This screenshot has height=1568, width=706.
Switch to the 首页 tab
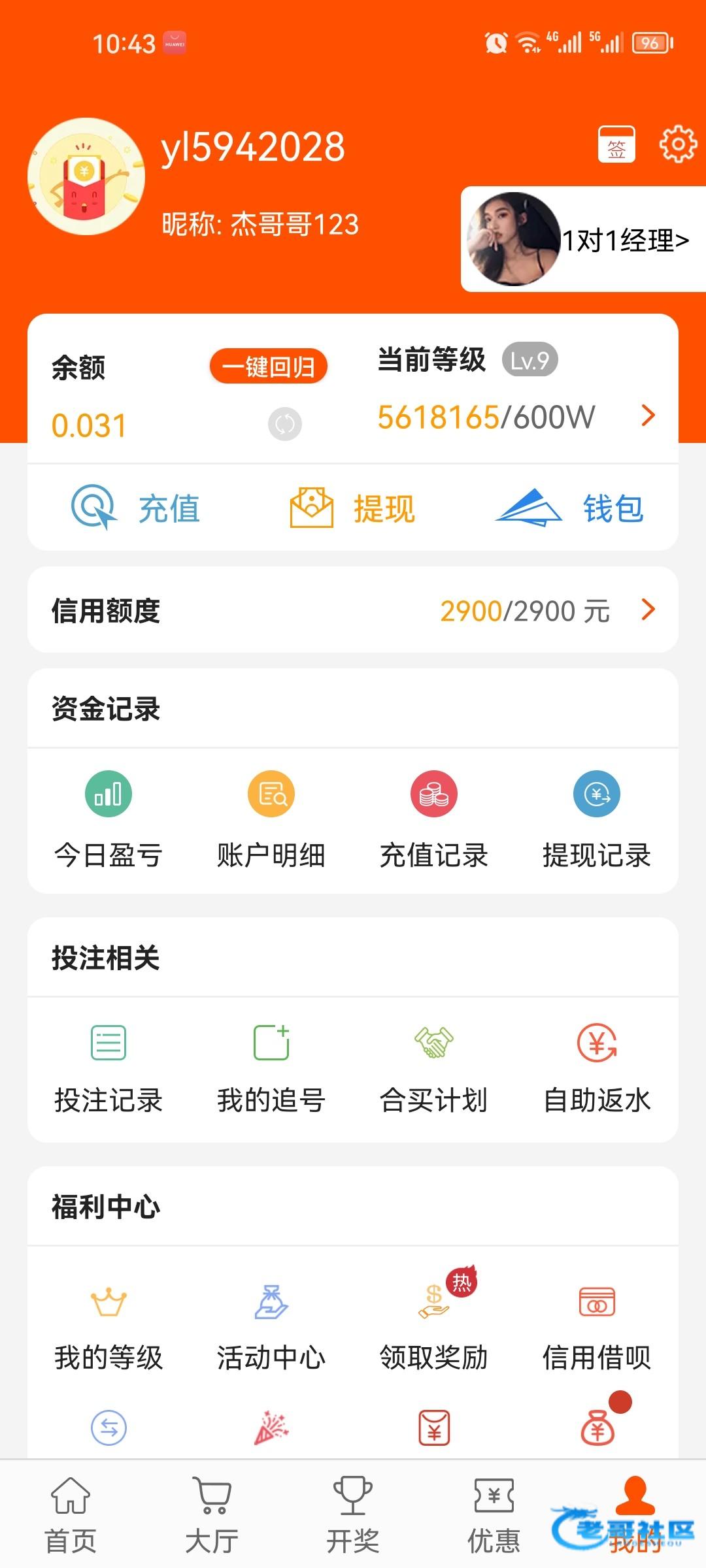pos(71,1514)
